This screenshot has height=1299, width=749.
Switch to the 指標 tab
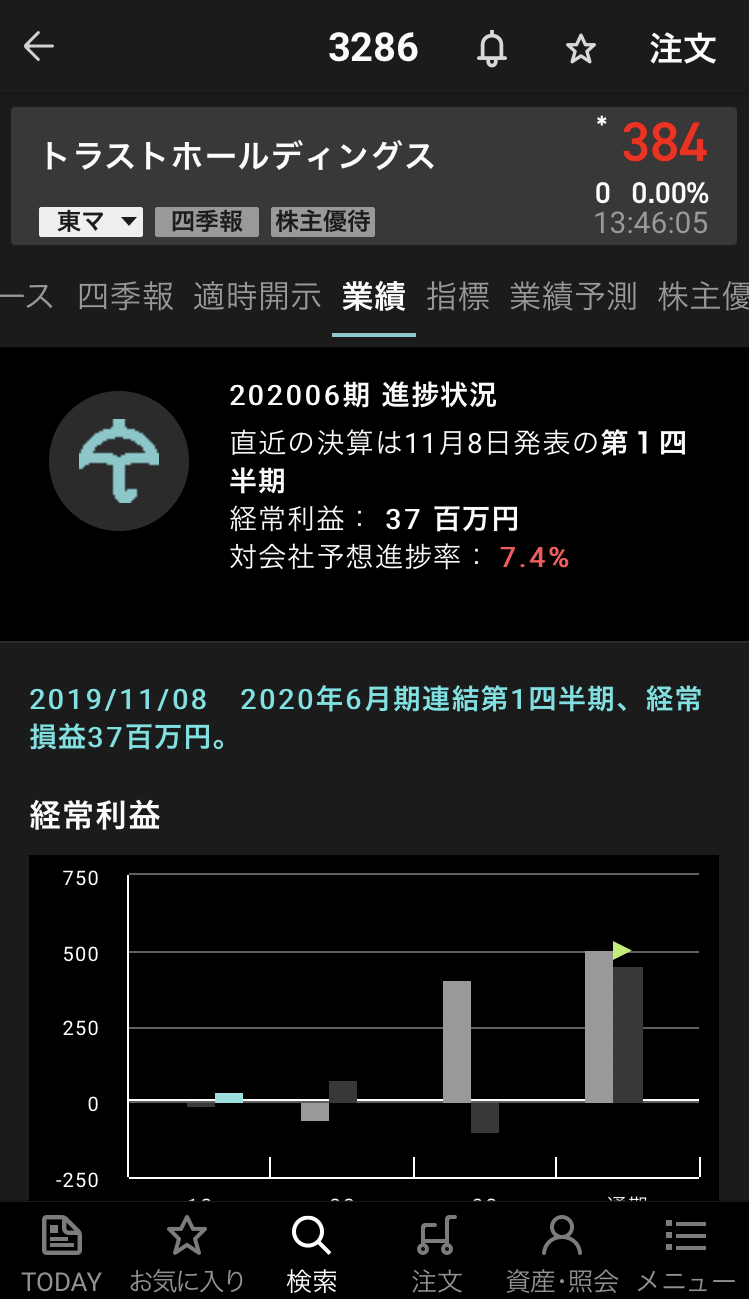(458, 296)
